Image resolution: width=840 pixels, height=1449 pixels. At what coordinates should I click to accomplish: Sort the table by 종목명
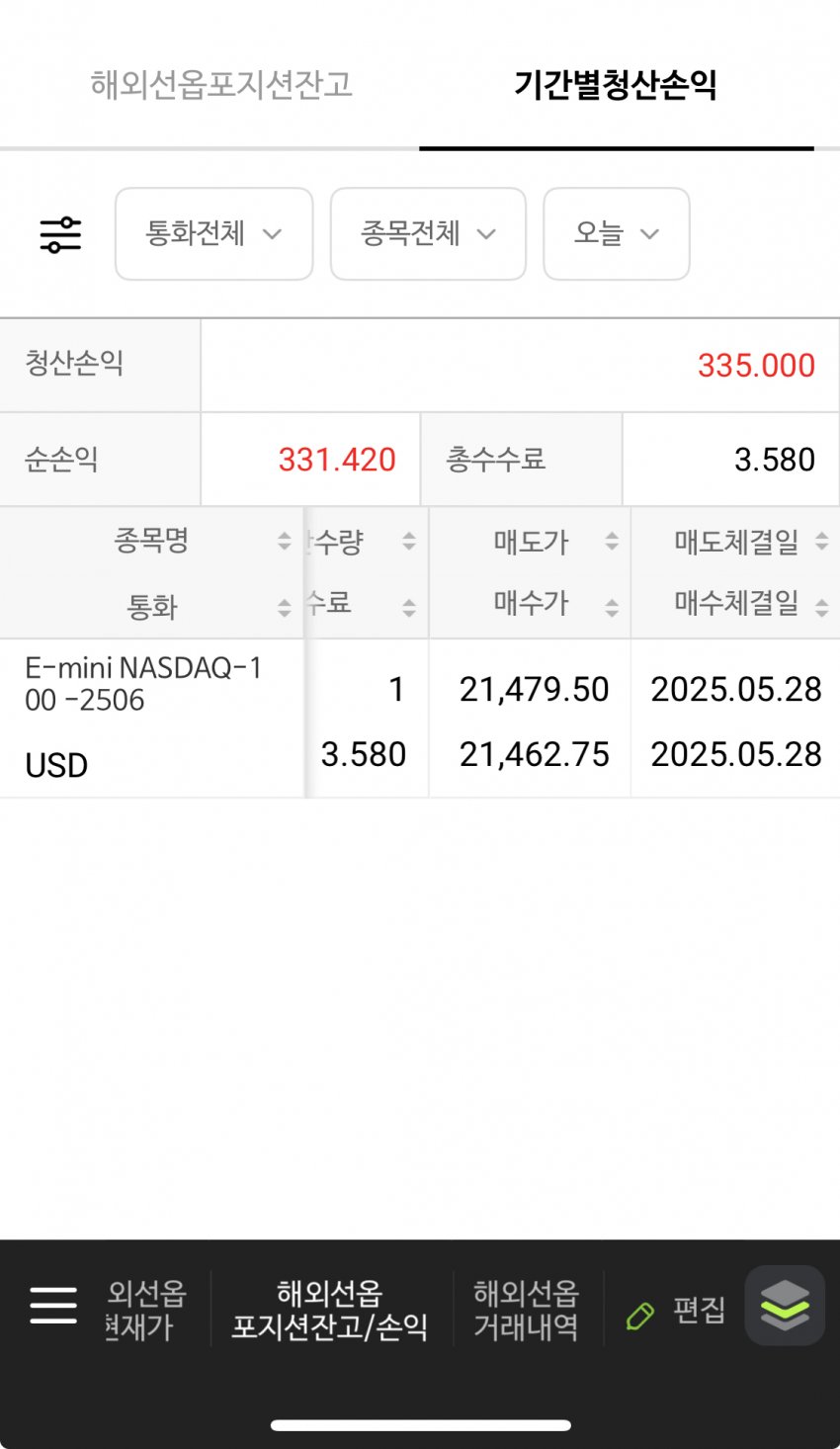[x=152, y=541]
